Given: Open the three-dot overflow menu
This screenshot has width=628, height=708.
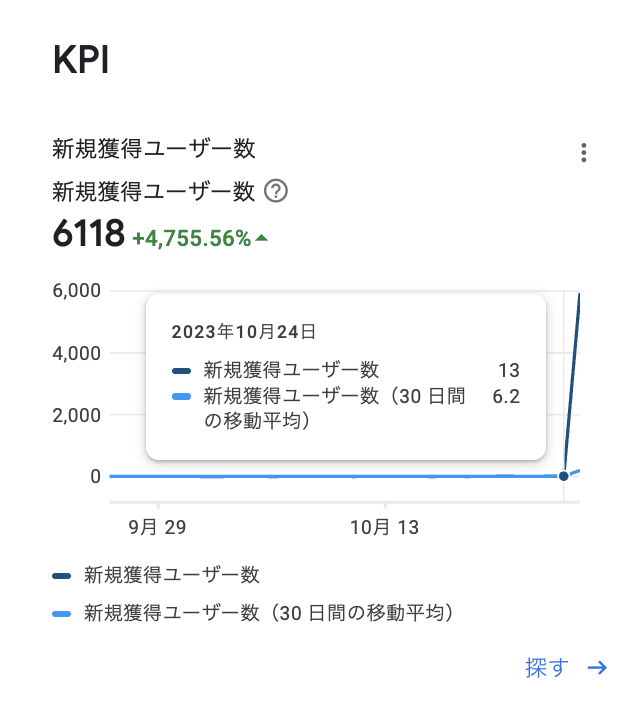Looking at the screenshot, I should pos(583,153).
